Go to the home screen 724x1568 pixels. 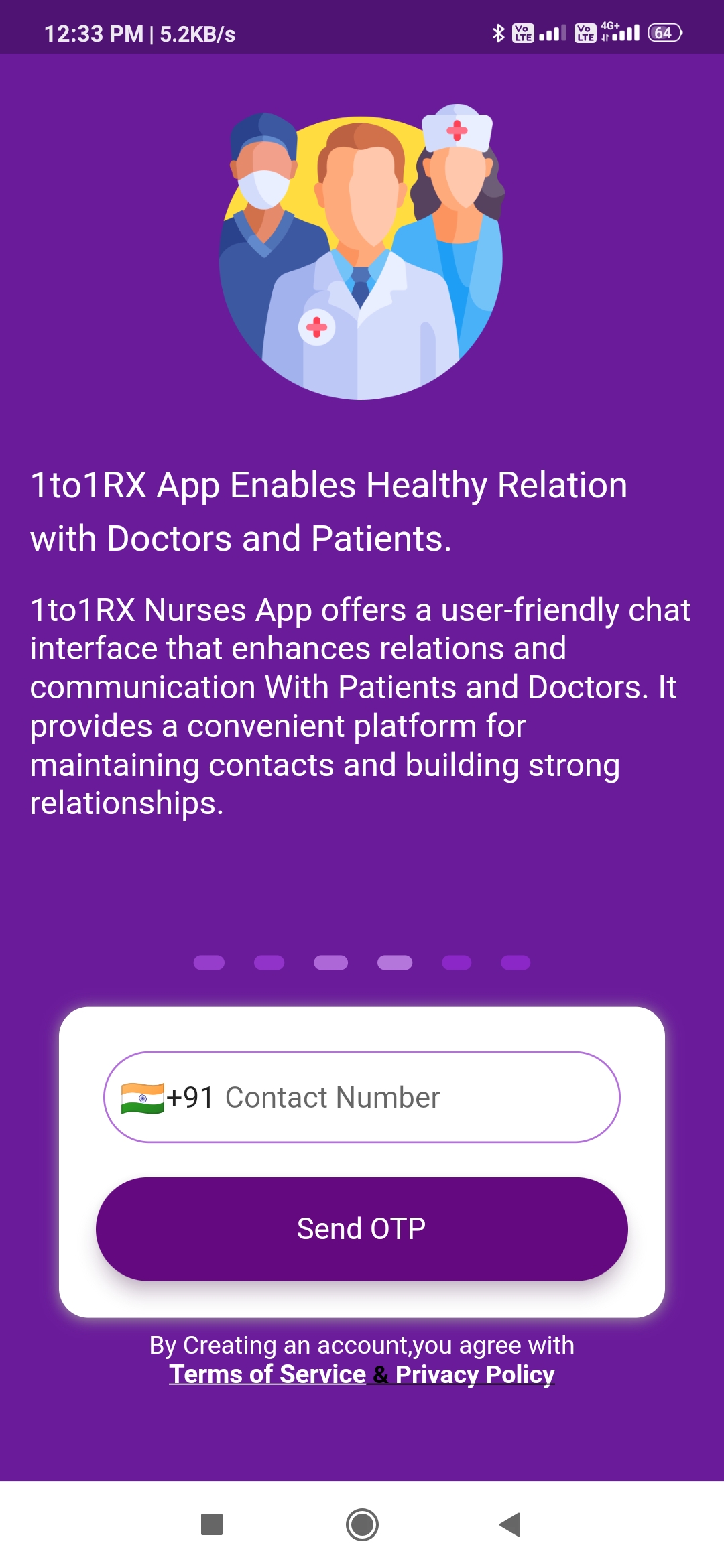pyautogui.click(x=362, y=1524)
